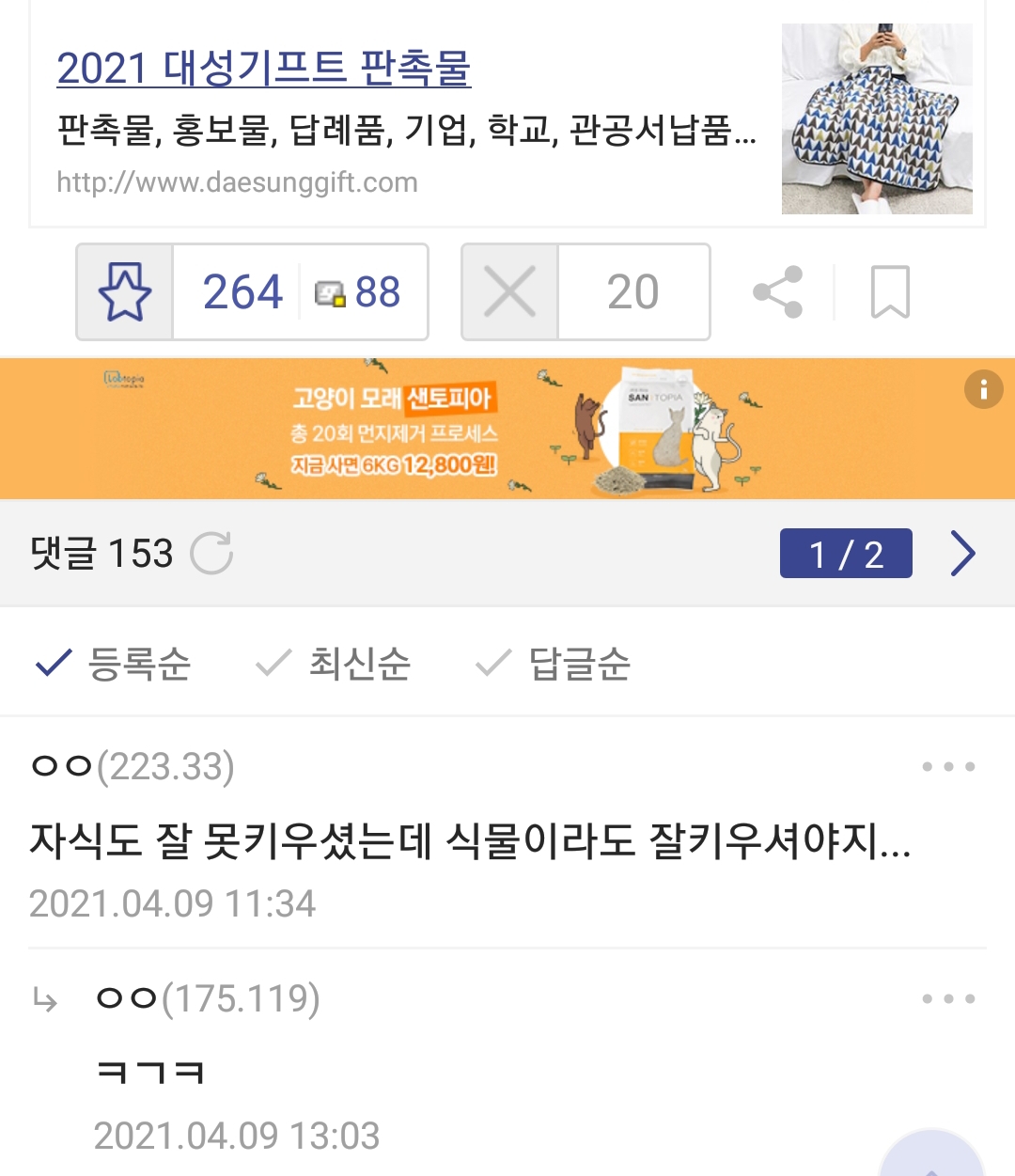Tap the ㅇㅇ(223.33) comment to reply to it
The image size is (1015, 1176).
coord(470,839)
